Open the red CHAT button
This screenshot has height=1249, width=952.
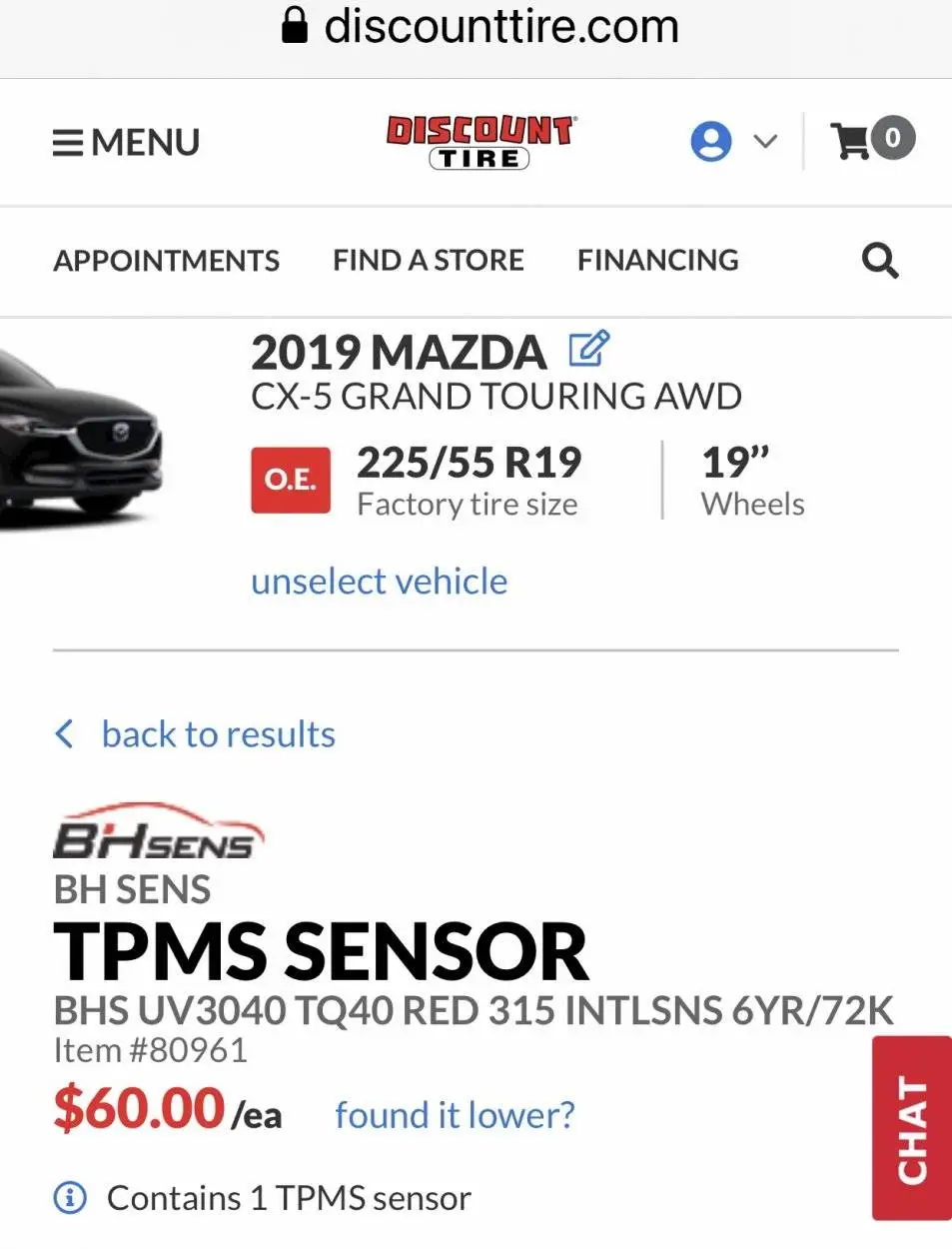pos(911,1129)
